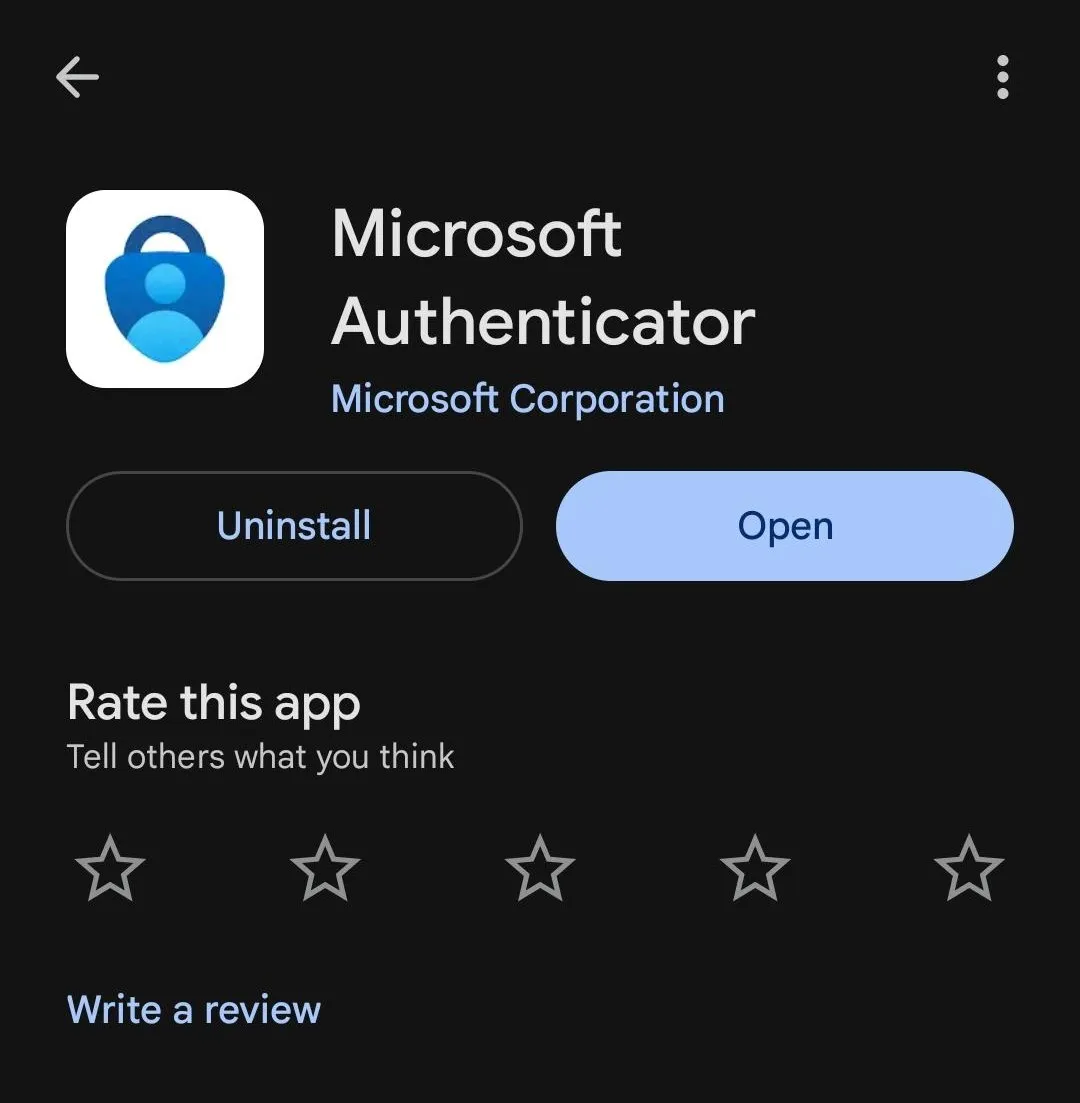
Task: Tap the Microsoft Authenticator title text
Action: pyautogui.click(x=541, y=277)
